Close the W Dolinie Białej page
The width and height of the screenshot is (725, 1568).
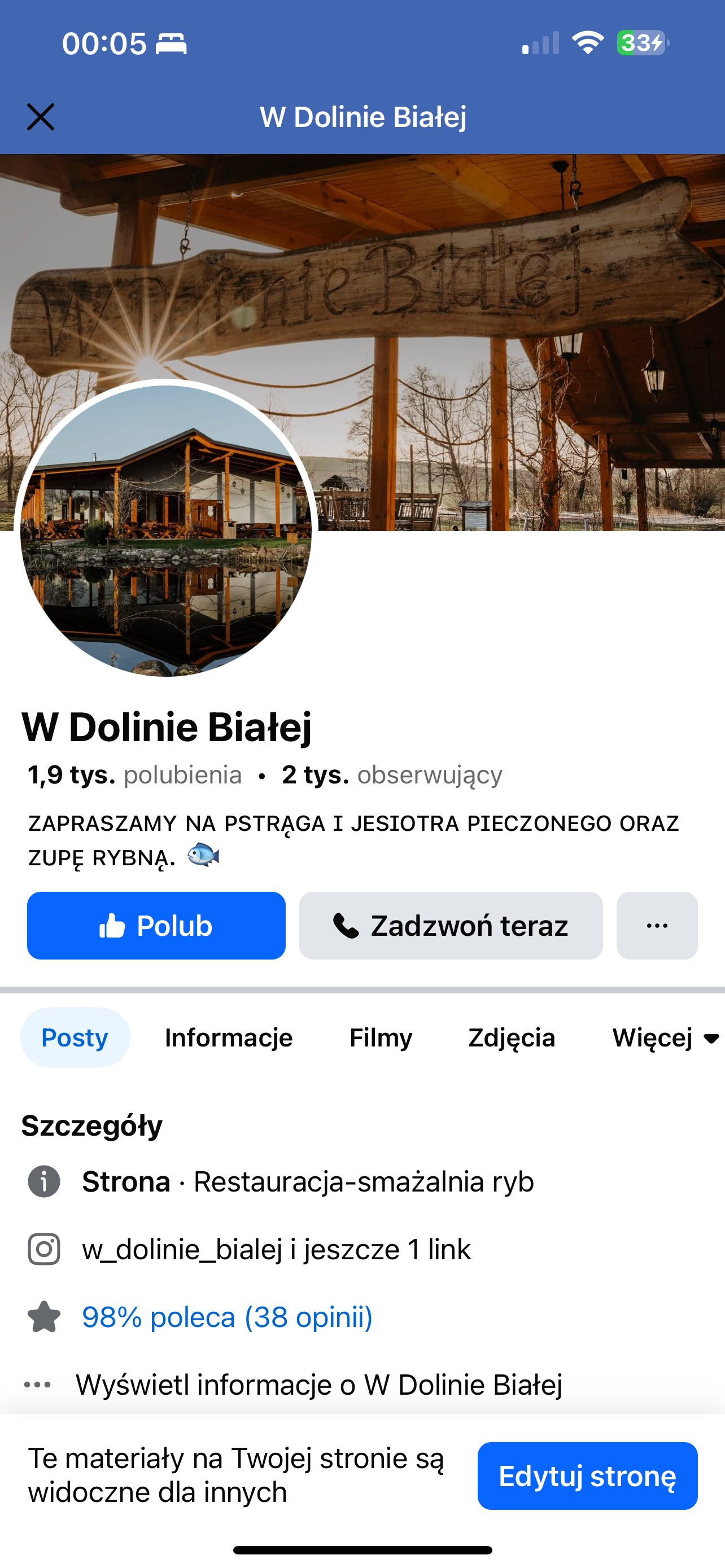[41, 117]
